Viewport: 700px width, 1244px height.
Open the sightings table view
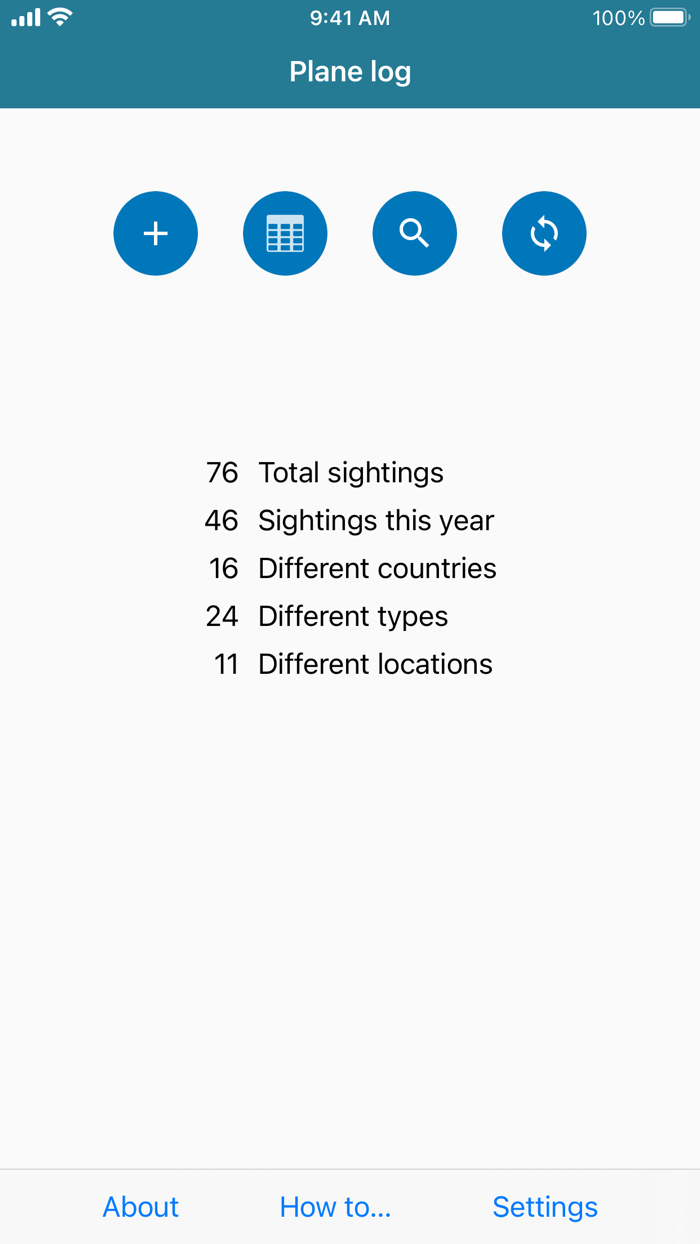coord(285,233)
